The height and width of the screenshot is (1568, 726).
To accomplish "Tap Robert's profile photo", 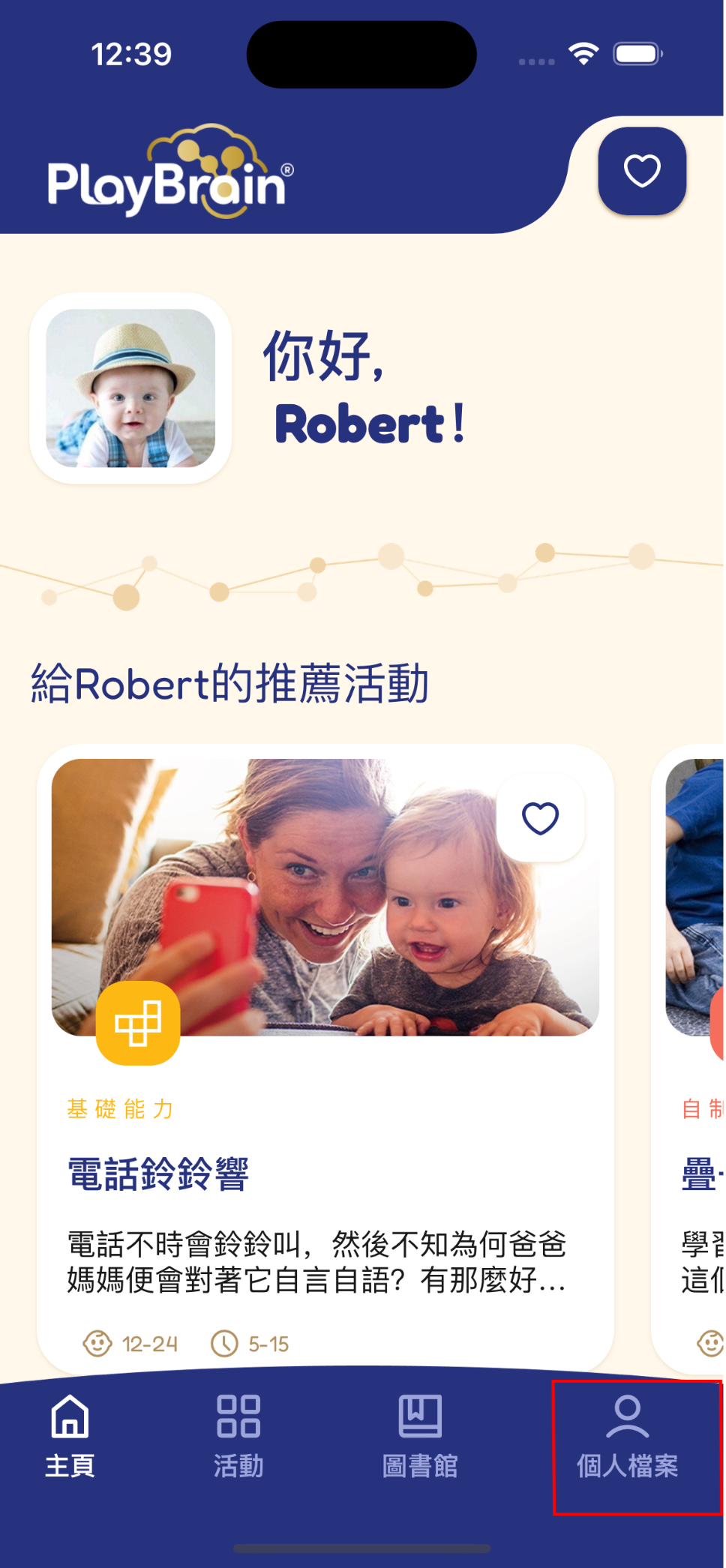I will [130, 388].
